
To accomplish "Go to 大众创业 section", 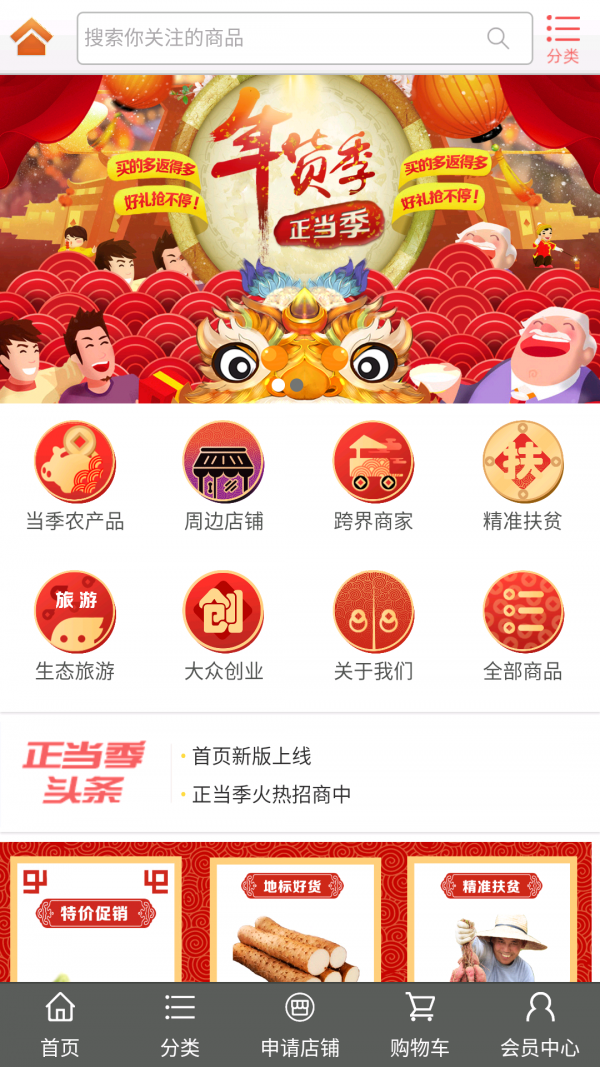I will point(223,626).
